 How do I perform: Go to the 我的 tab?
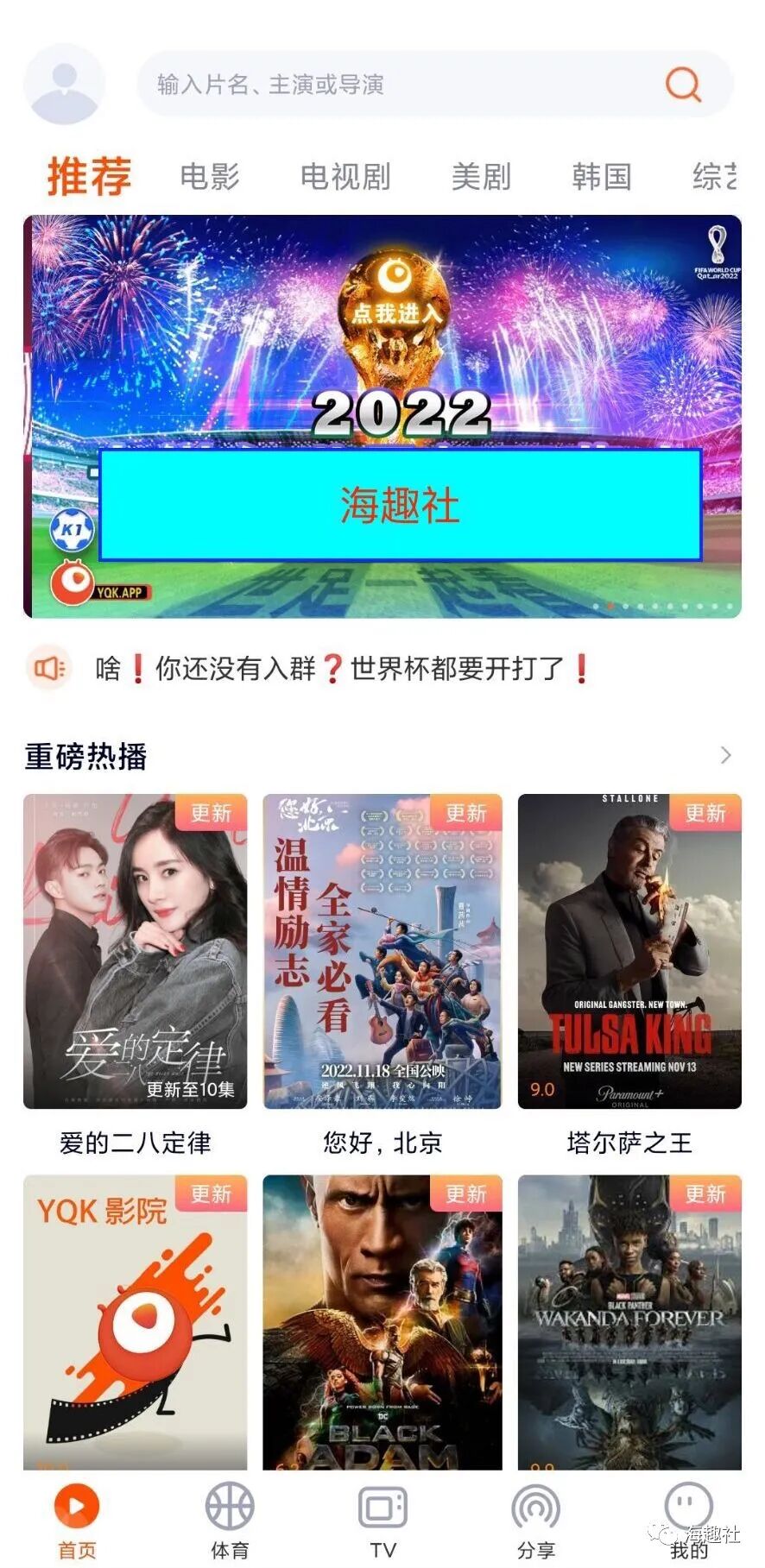pos(688,1521)
